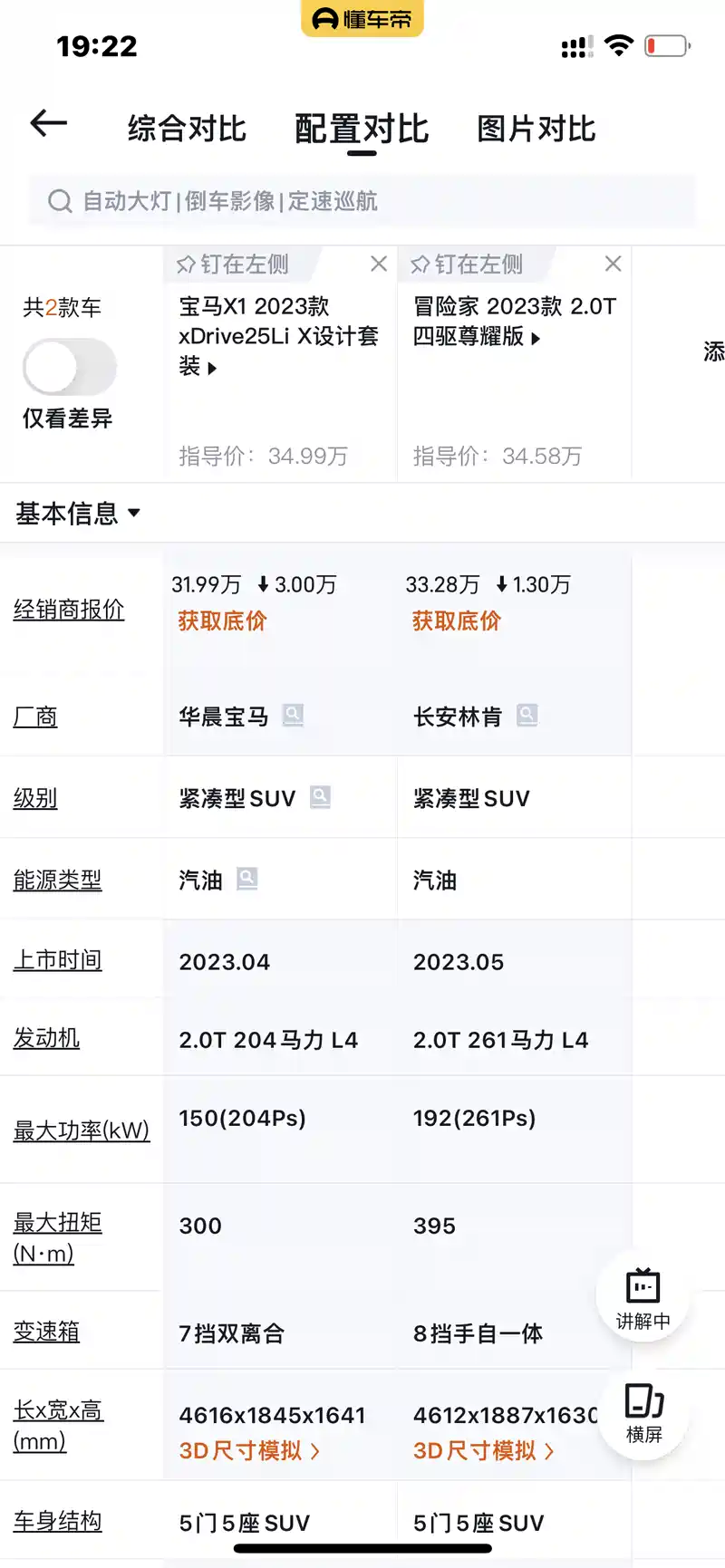Open 3D尺寸模拟 for 宝马X1
Viewport: 725px width, 1568px height.
point(249,1451)
